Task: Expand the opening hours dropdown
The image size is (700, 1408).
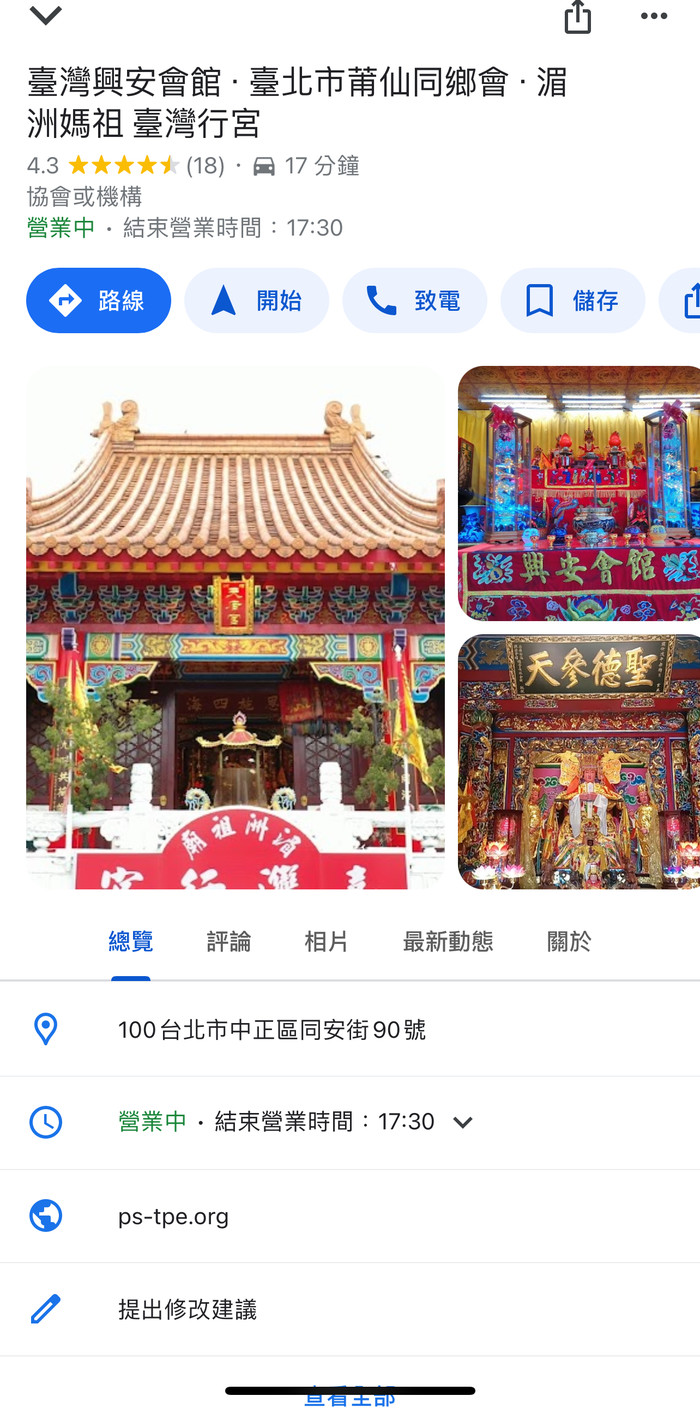Action: pos(462,1122)
